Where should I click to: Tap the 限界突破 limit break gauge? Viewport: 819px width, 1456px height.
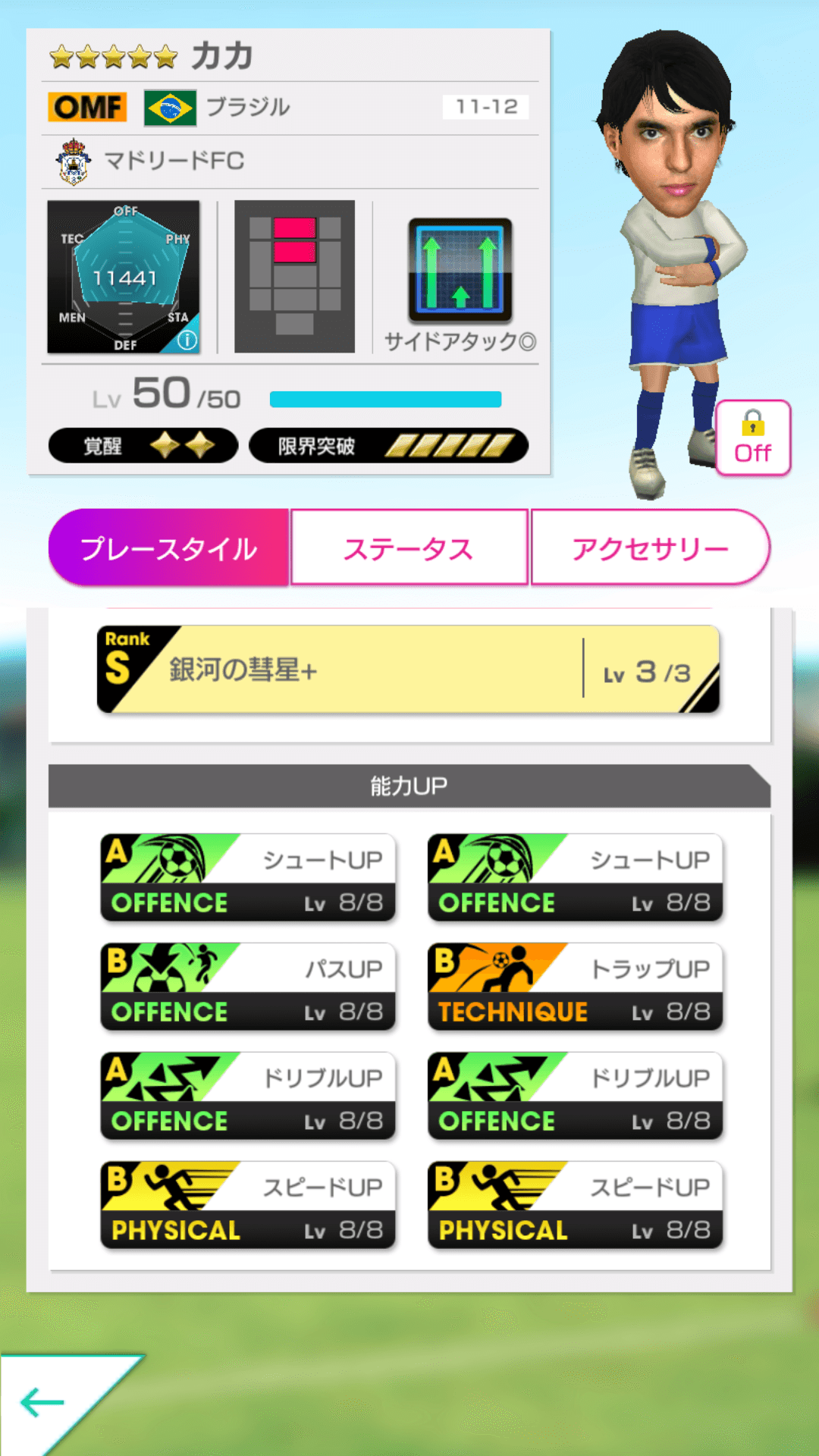[x=388, y=446]
